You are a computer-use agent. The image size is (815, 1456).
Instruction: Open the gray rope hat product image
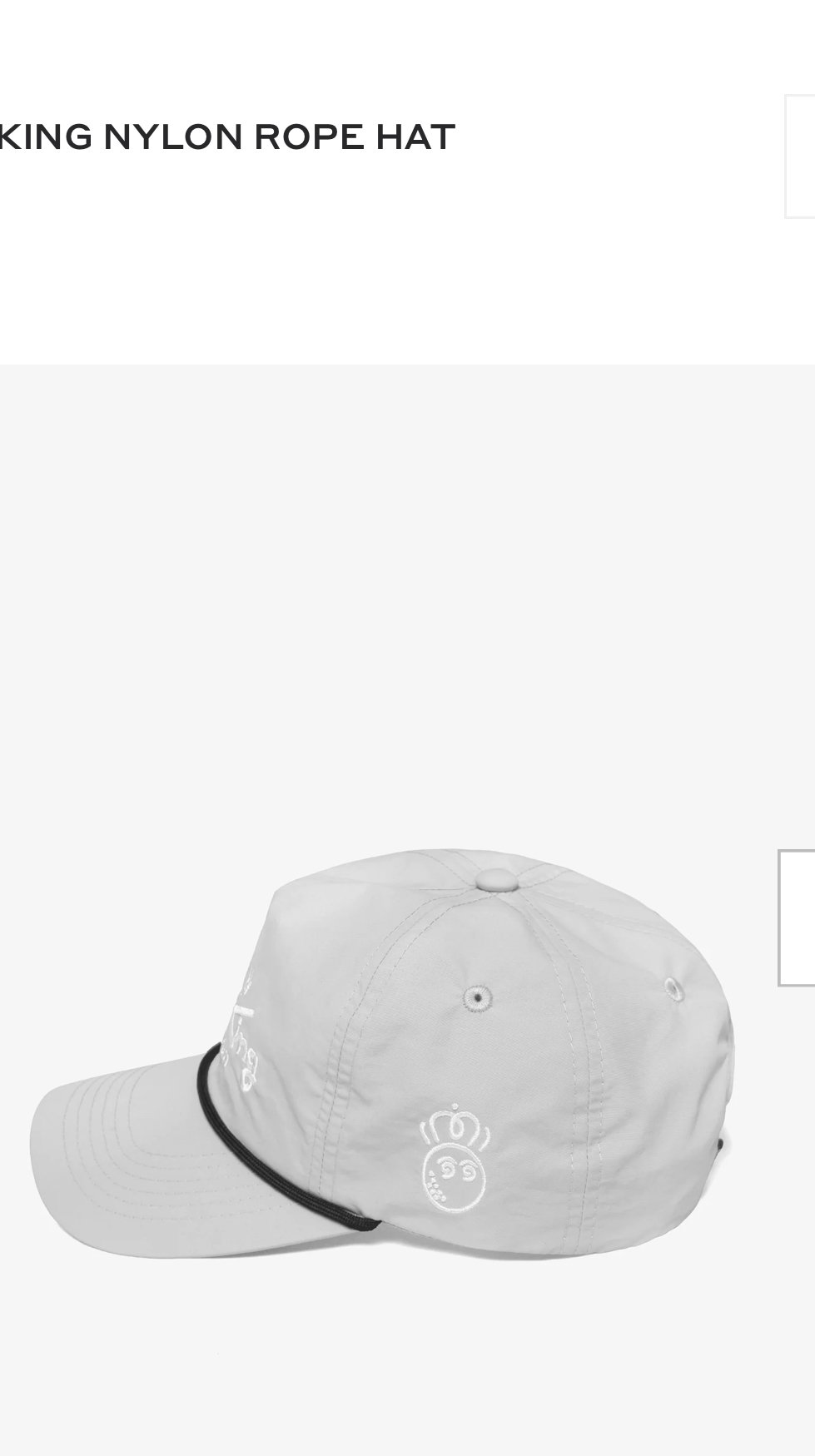click(x=407, y=910)
